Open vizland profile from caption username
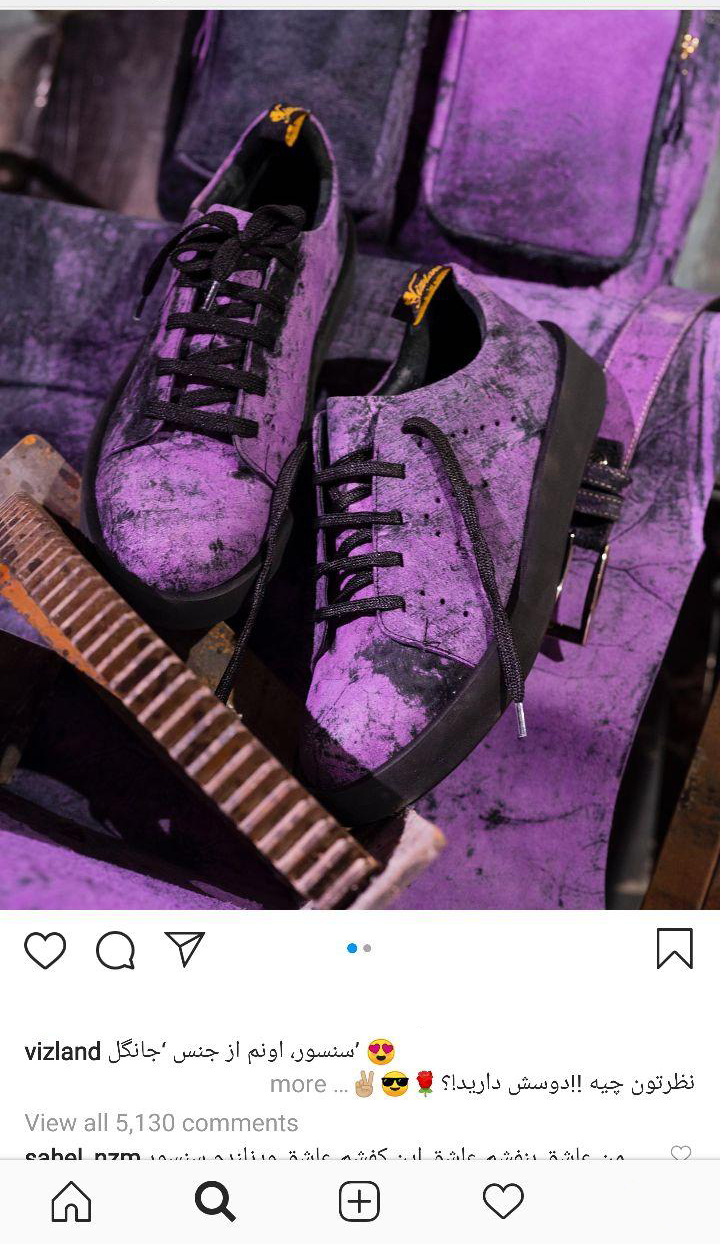 (x=62, y=1052)
